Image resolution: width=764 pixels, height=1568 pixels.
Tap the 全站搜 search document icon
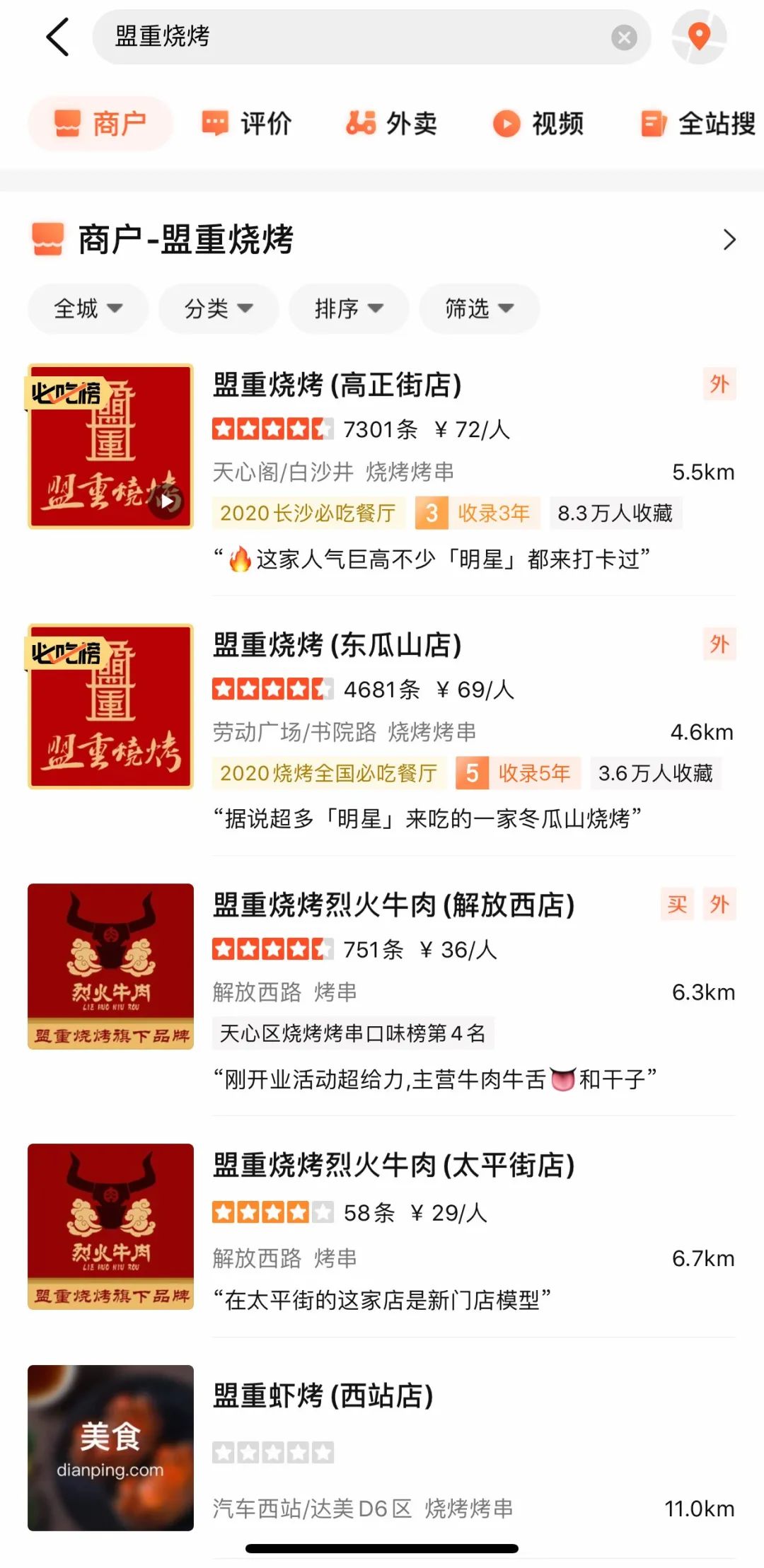[652, 122]
